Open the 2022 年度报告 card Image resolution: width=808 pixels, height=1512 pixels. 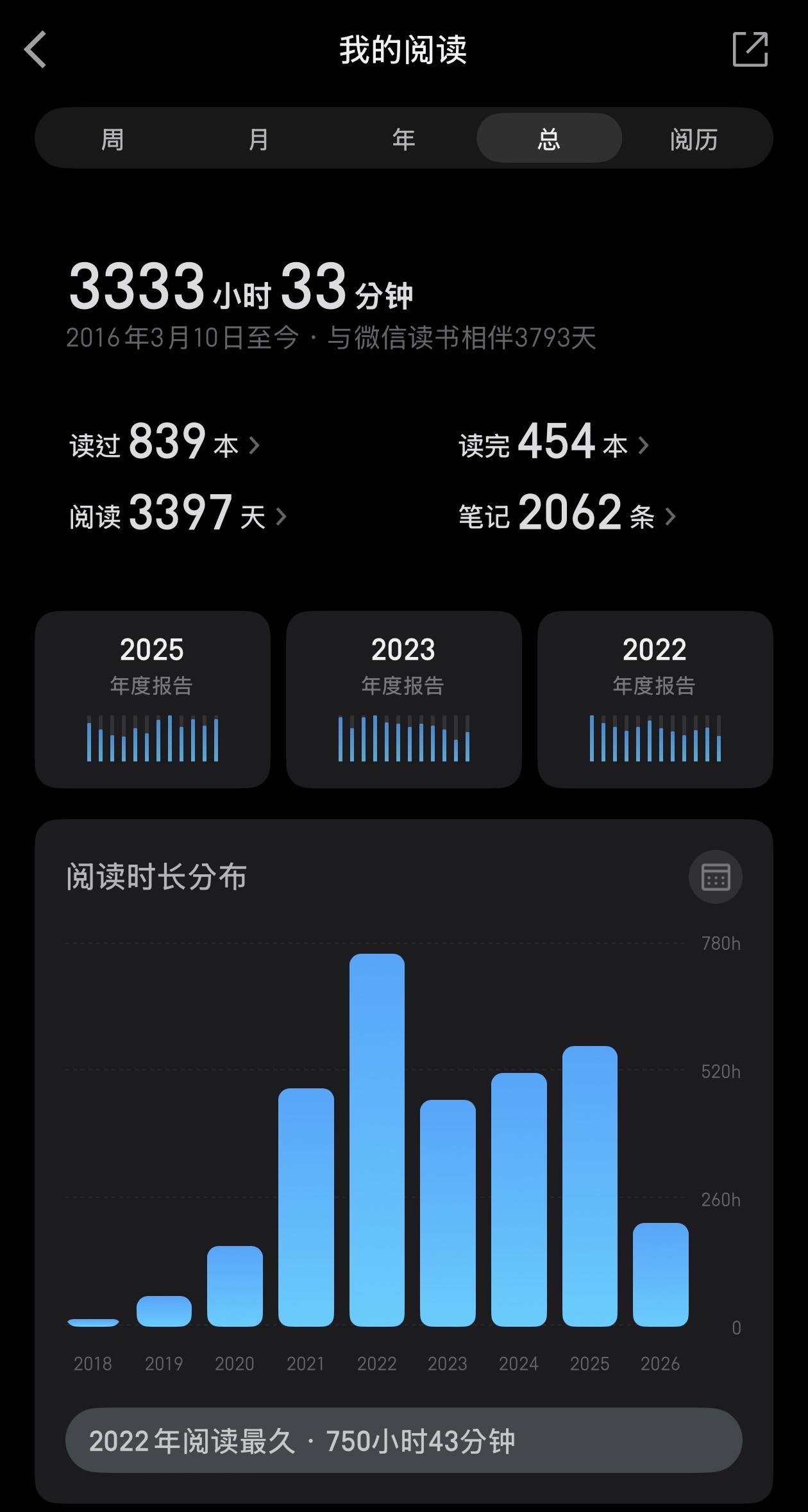coord(655,699)
